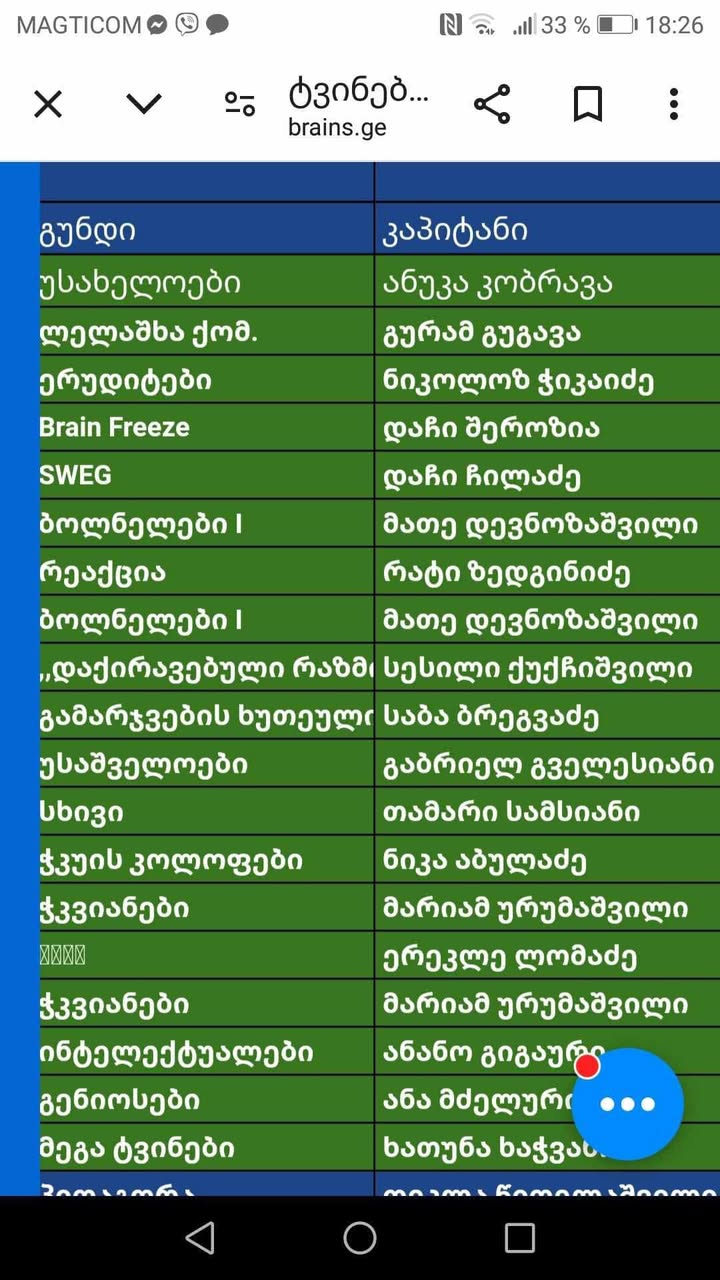Open the three-dot overflow menu
The image size is (720, 1280).
point(674,104)
